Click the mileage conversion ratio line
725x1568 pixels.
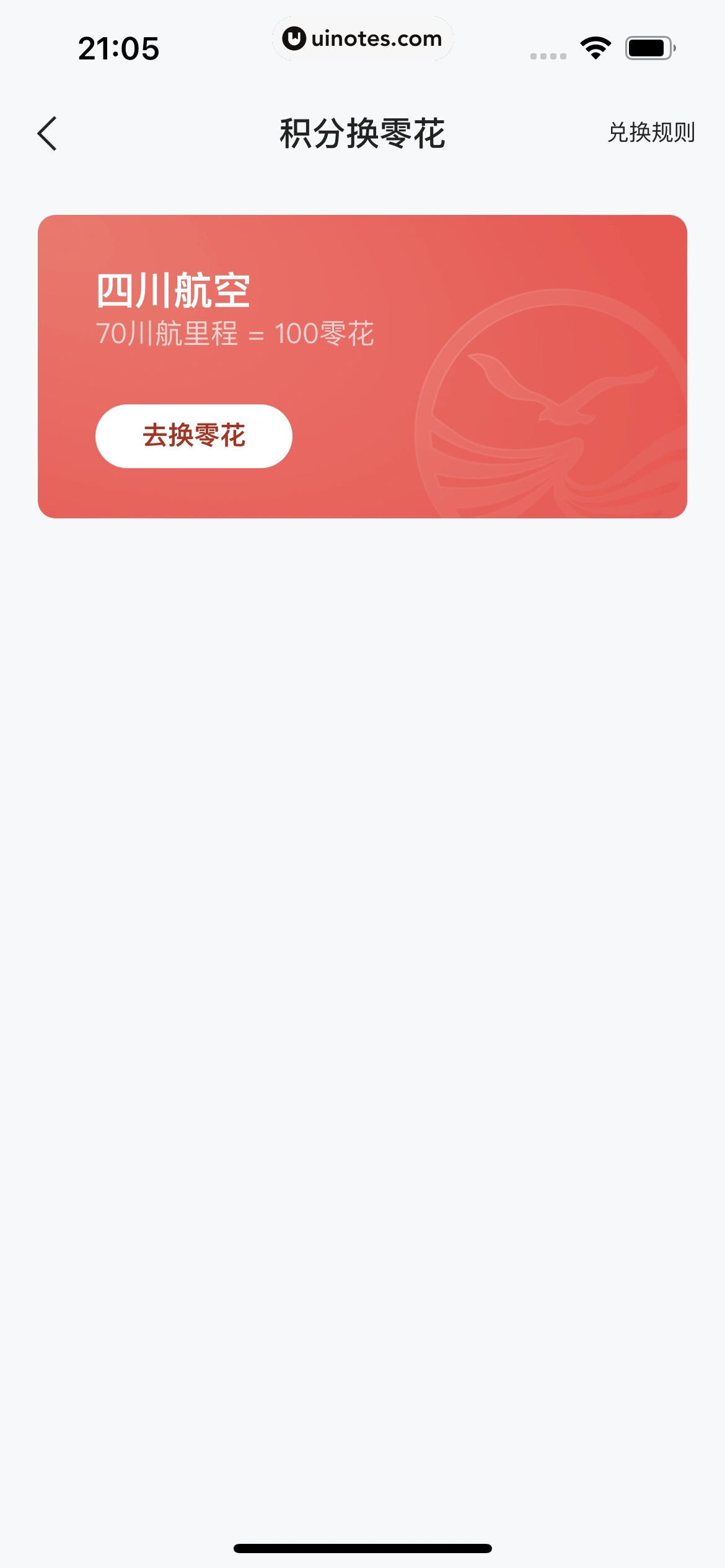coord(235,334)
